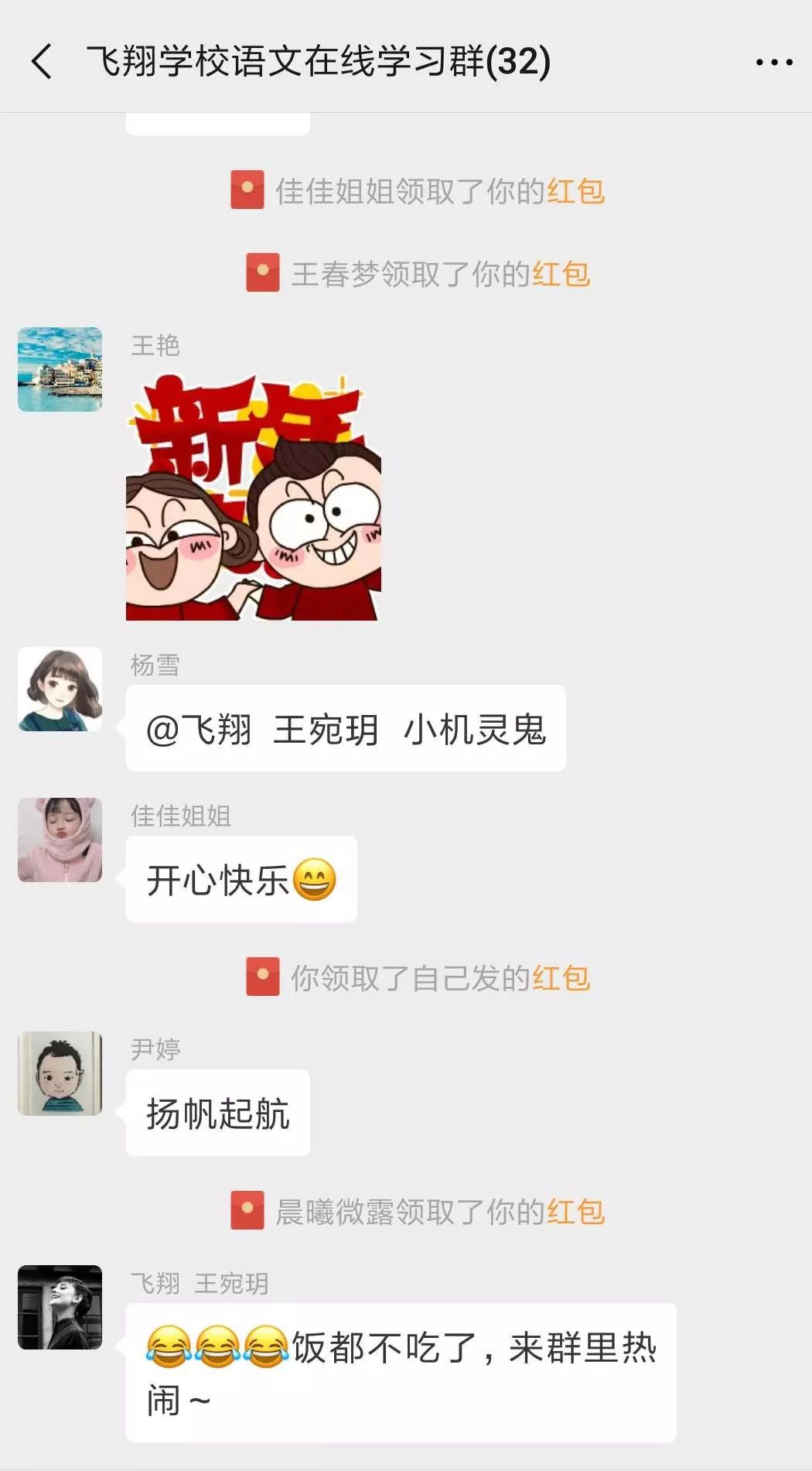Open 飞翔 王宛玥's profile avatar

(x=60, y=1307)
